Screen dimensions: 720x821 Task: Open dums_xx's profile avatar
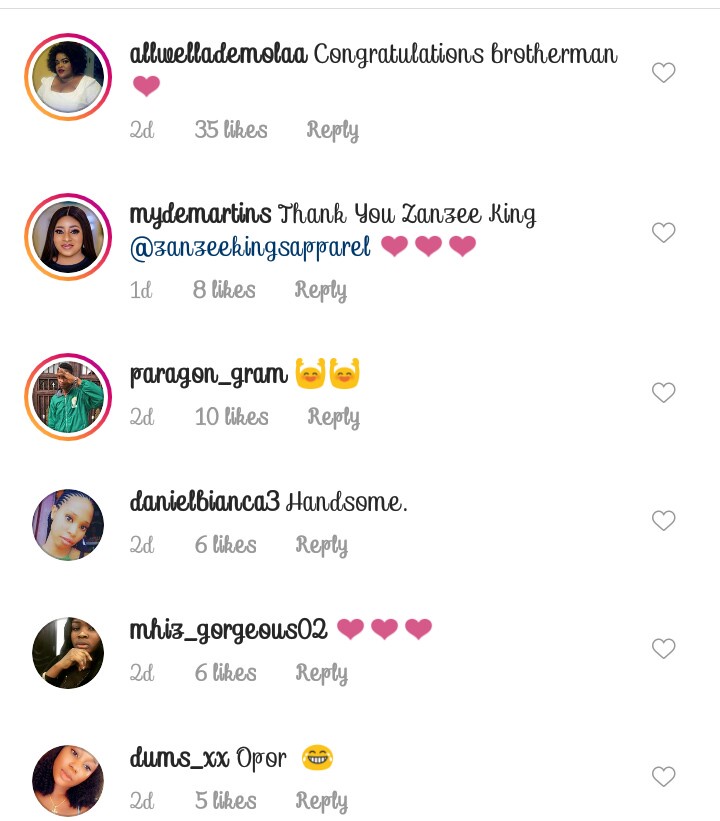click(x=68, y=780)
